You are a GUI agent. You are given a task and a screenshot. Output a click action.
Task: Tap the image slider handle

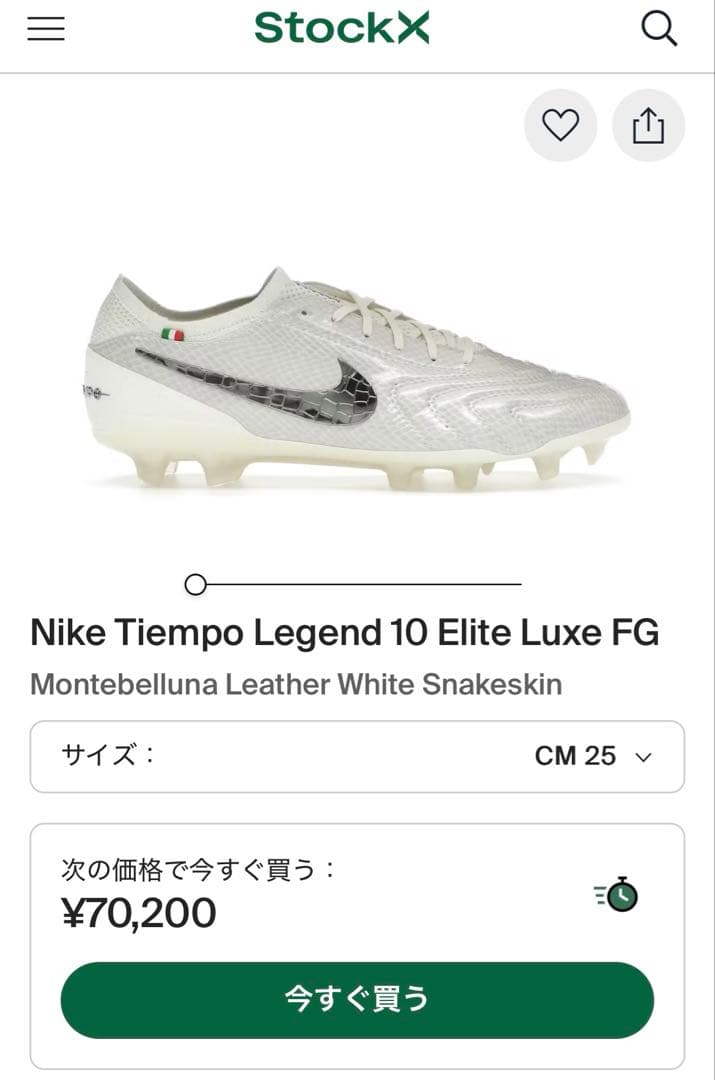(196, 584)
